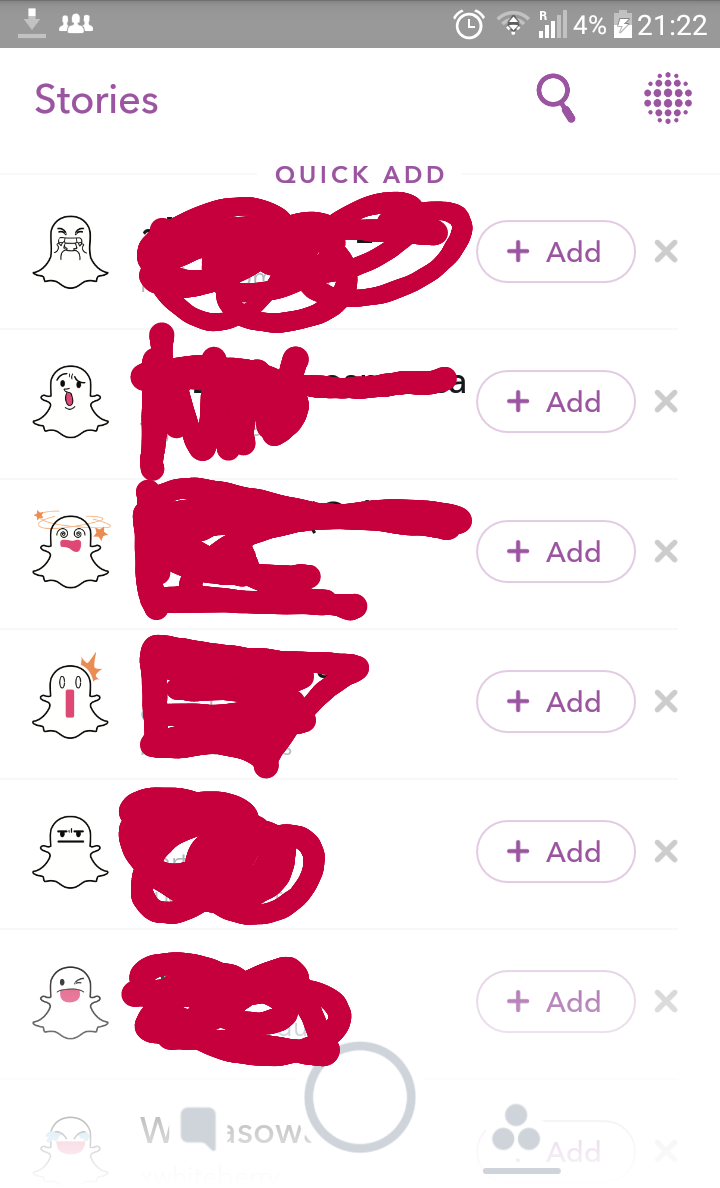This screenshot has width=720, height=1188.
Task: Add the friend with the winking tongue-out ghost
Action: click(555, 1002)
